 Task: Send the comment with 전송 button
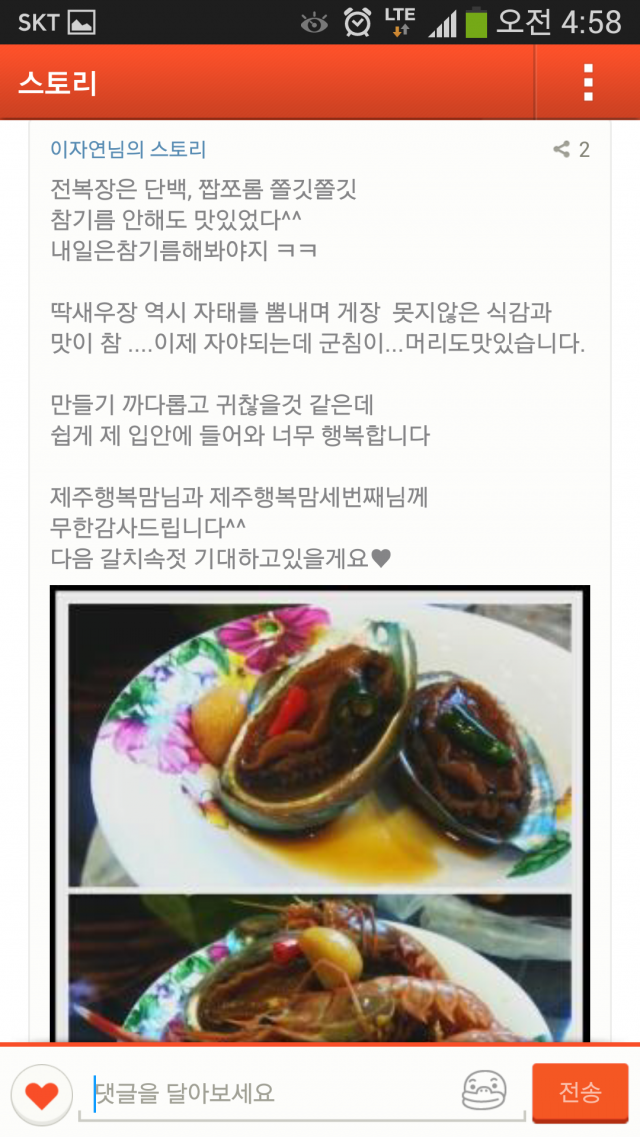580,1092
